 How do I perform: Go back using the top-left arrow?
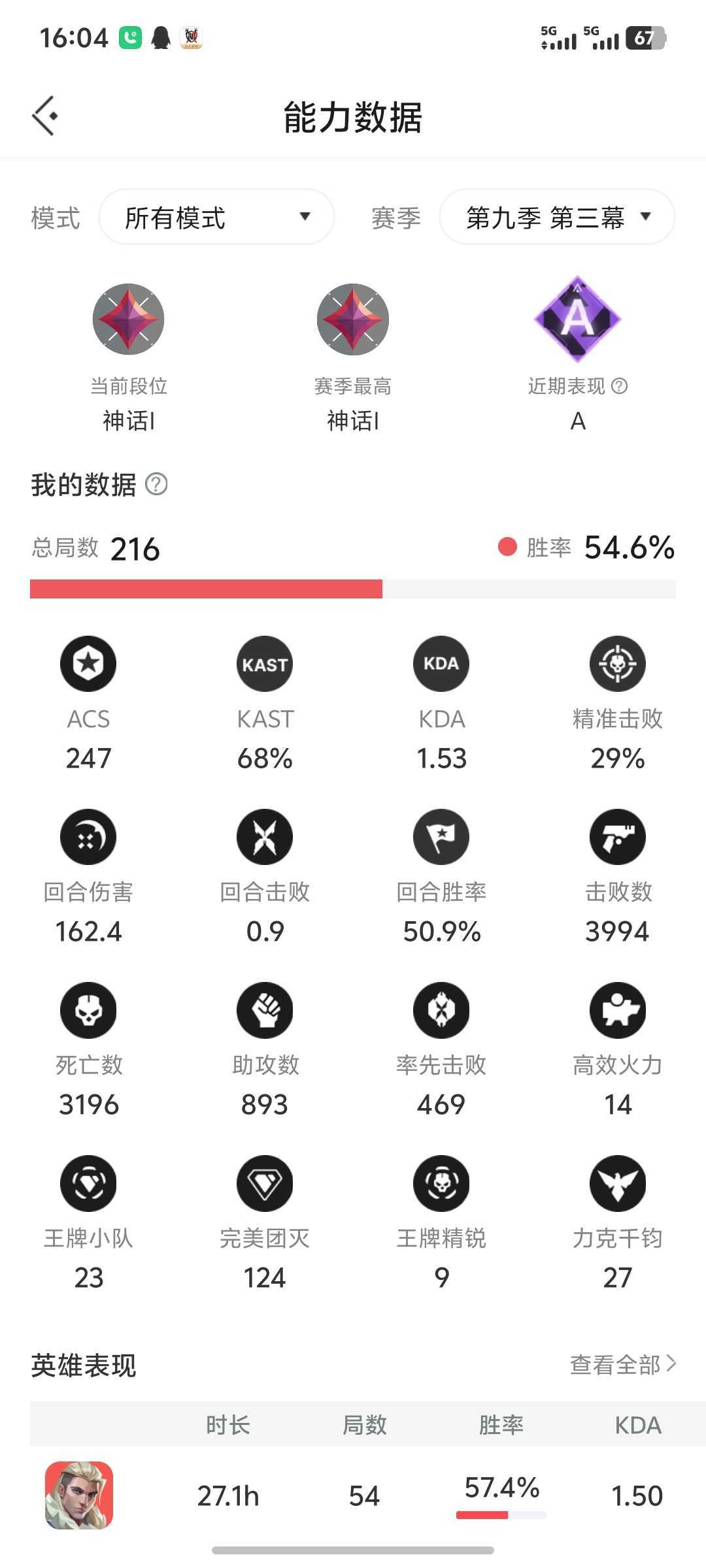[45, 116]
